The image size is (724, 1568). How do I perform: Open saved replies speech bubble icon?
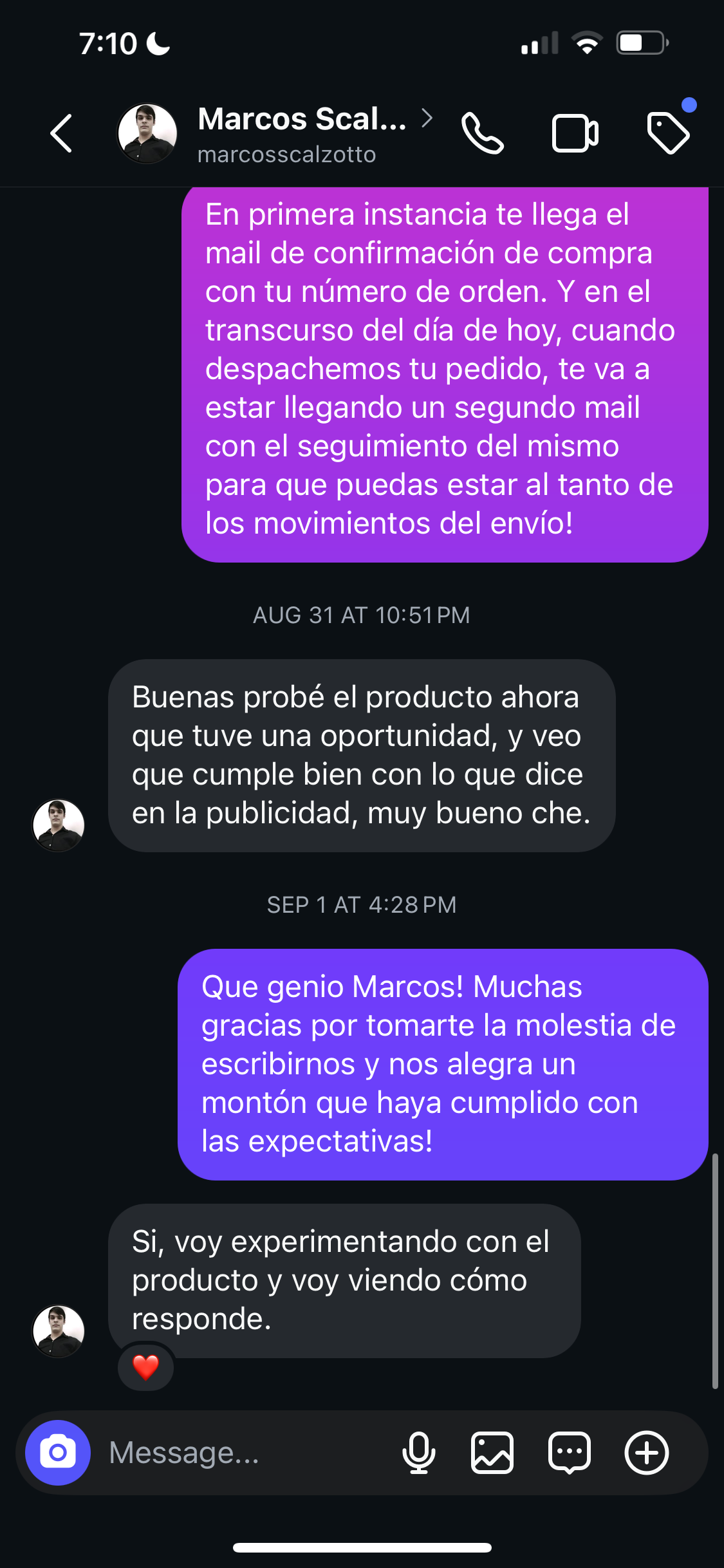(570, 1453)
